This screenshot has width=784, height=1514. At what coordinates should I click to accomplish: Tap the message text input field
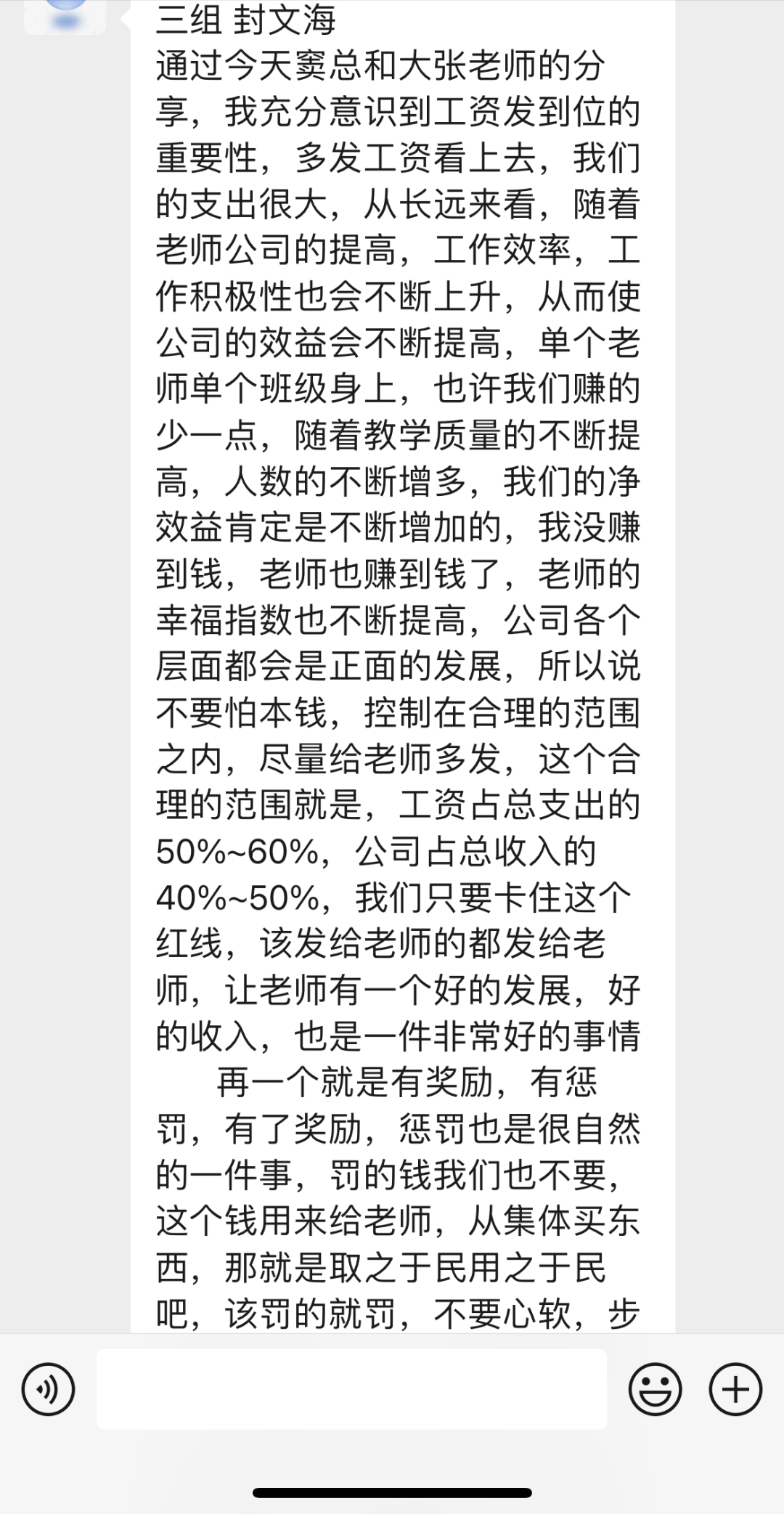[x=351, y=1389]
